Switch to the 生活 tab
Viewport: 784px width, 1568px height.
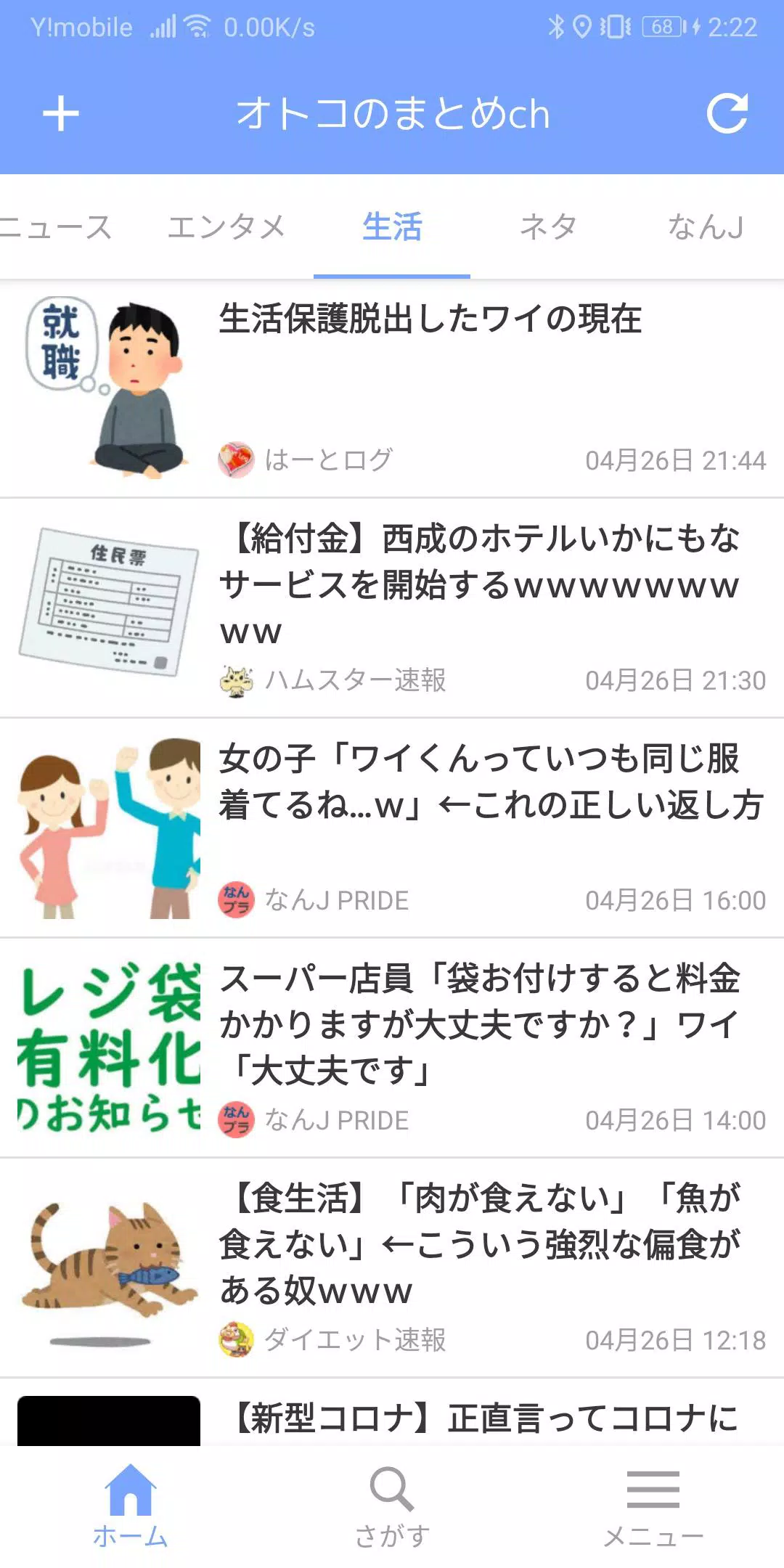pos(393,227)
